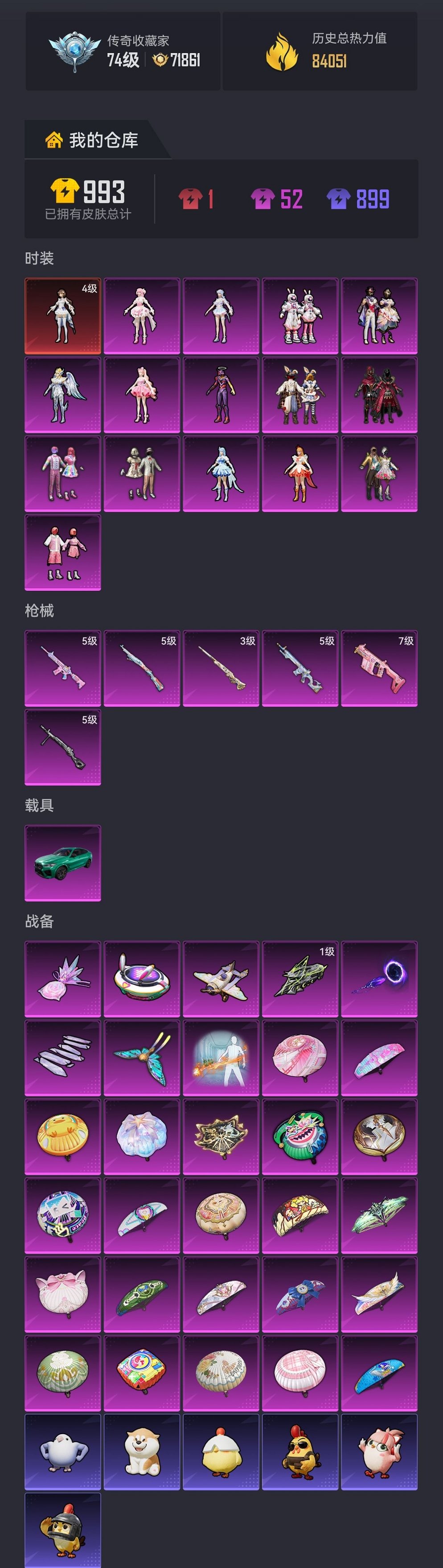Open the pink plaid parachute tile
This screenshot has height=1568, width=443.
tap(300, 1373)
